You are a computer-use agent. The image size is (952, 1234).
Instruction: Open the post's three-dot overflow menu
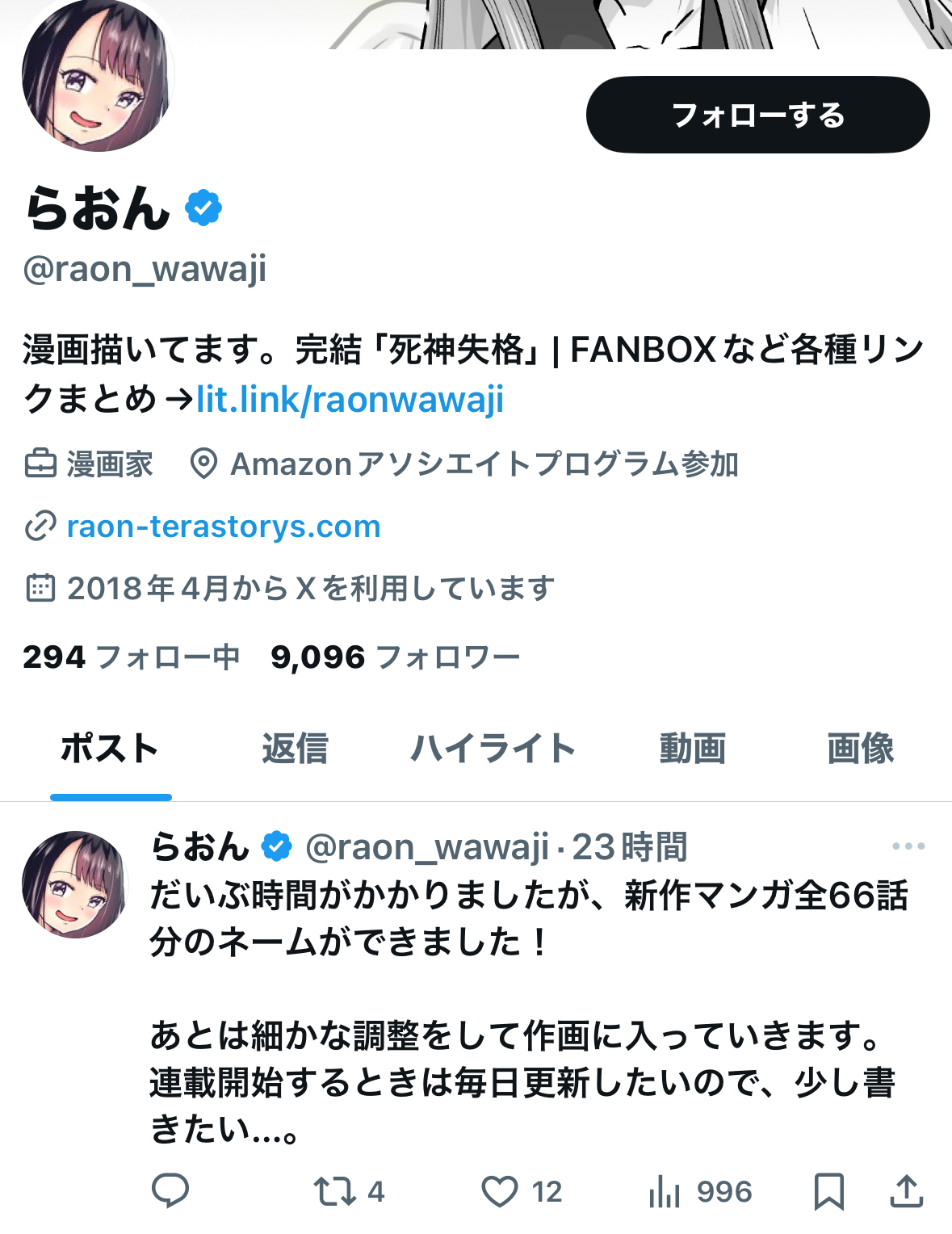point(908,846)
